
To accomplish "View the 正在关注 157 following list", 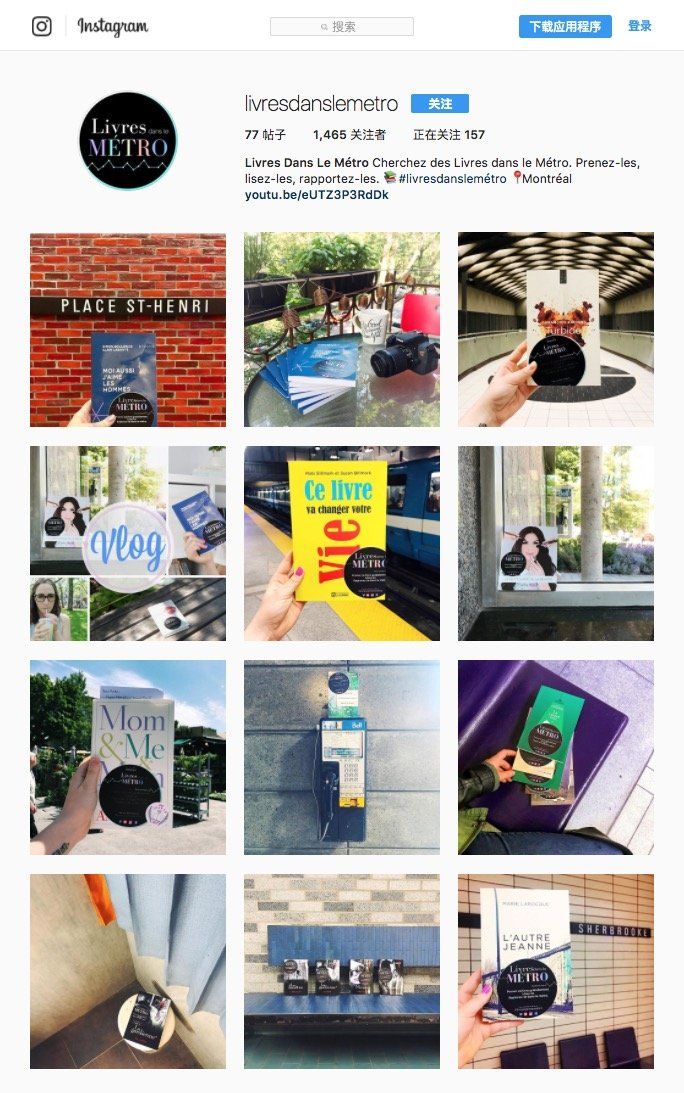I will click(448, 134).
